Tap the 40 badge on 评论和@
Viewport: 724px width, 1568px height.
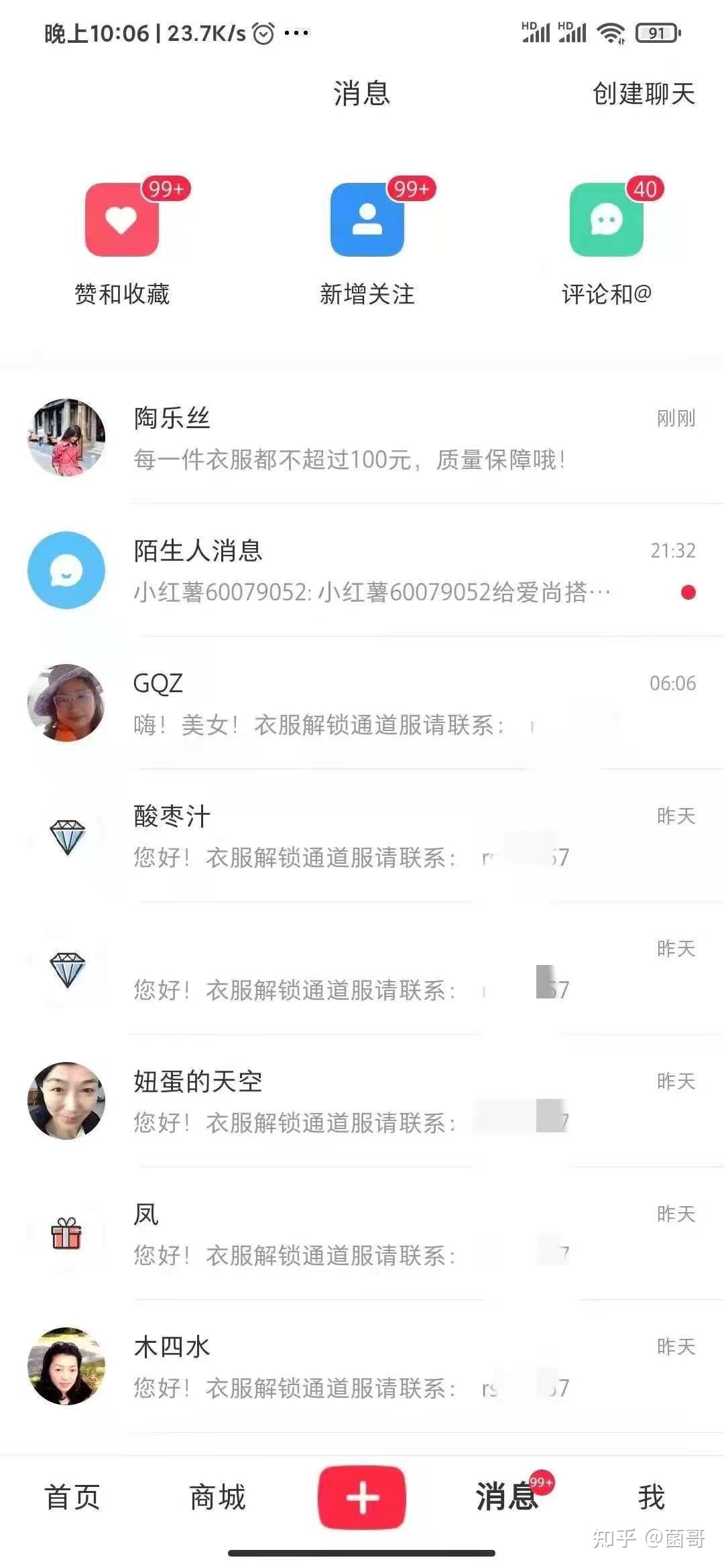coord(644,188)
